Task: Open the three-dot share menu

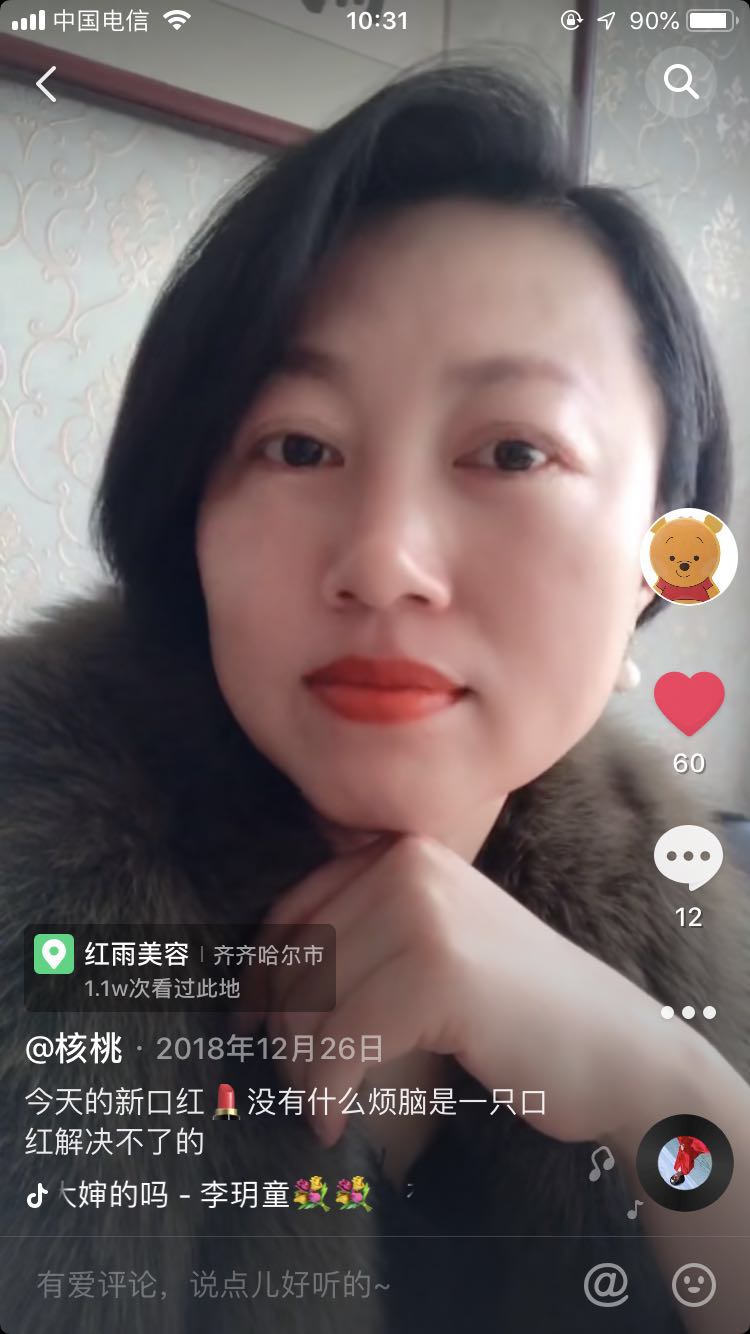Action: pos(689,1012)
